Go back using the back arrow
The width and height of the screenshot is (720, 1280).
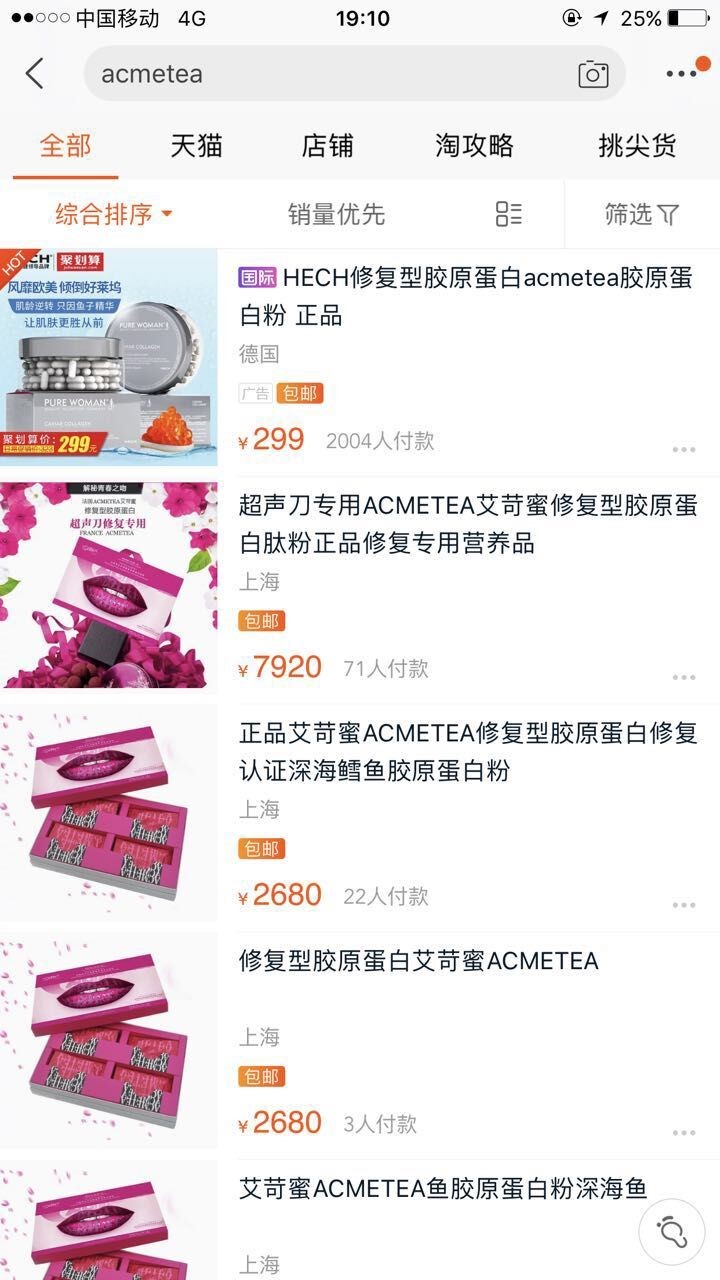click(35, 73)
